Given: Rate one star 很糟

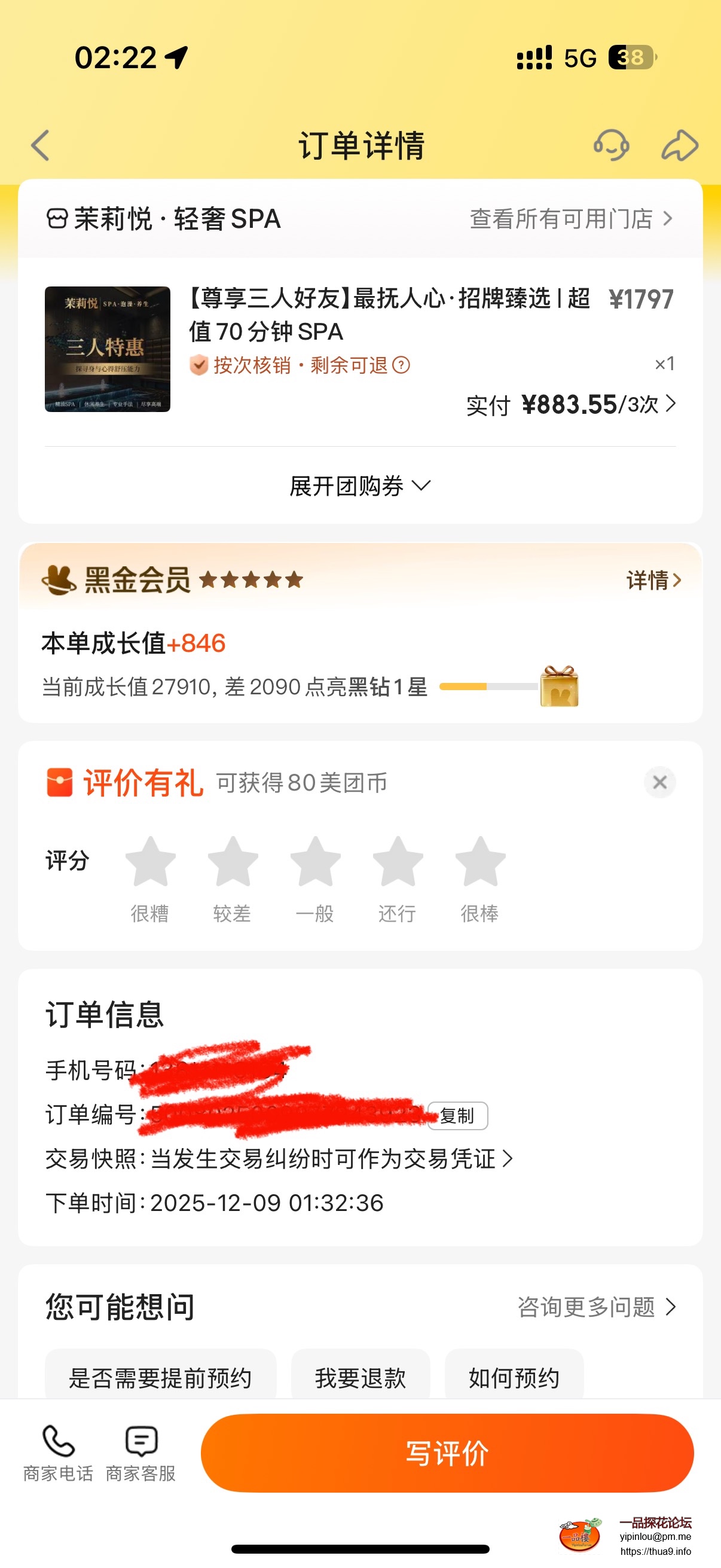Looking at the screenshot, I should click(x=150, y=861).
